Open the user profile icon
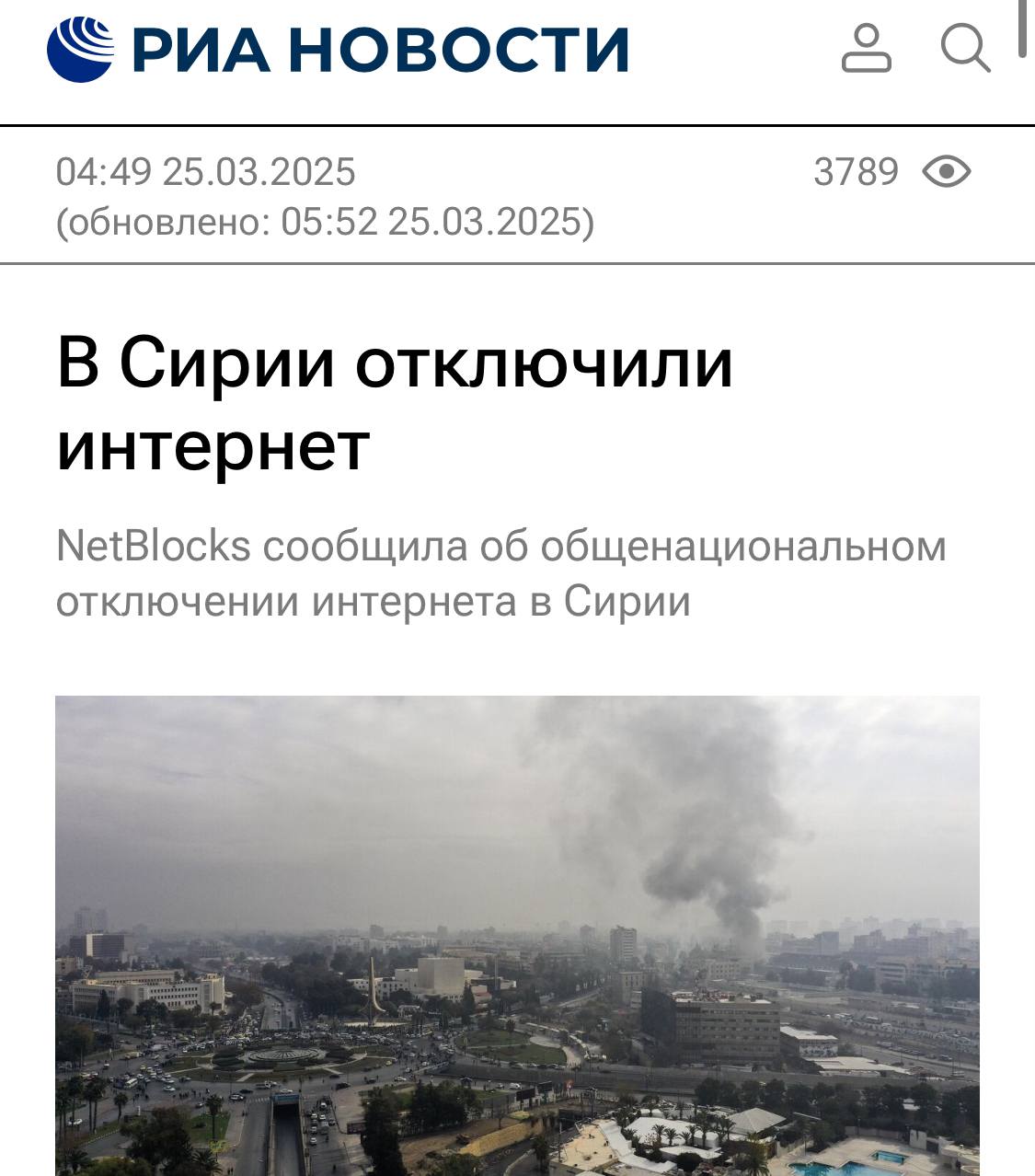The height and width of the screenshot is (1176, 1035). tap(866, 49)
